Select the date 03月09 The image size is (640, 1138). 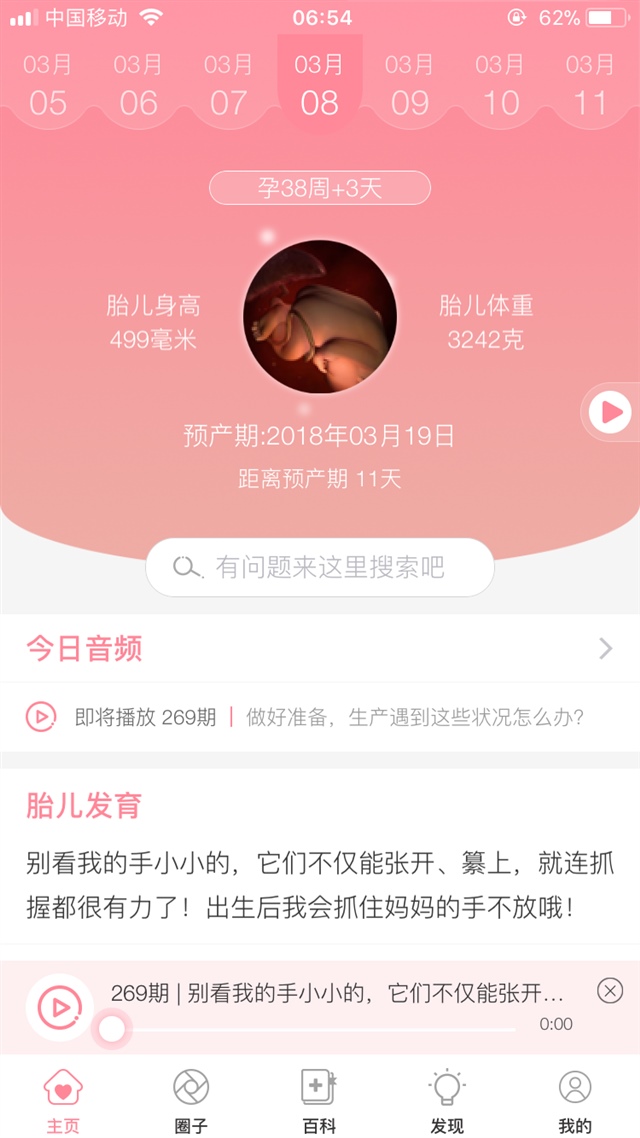pos(410,85)
